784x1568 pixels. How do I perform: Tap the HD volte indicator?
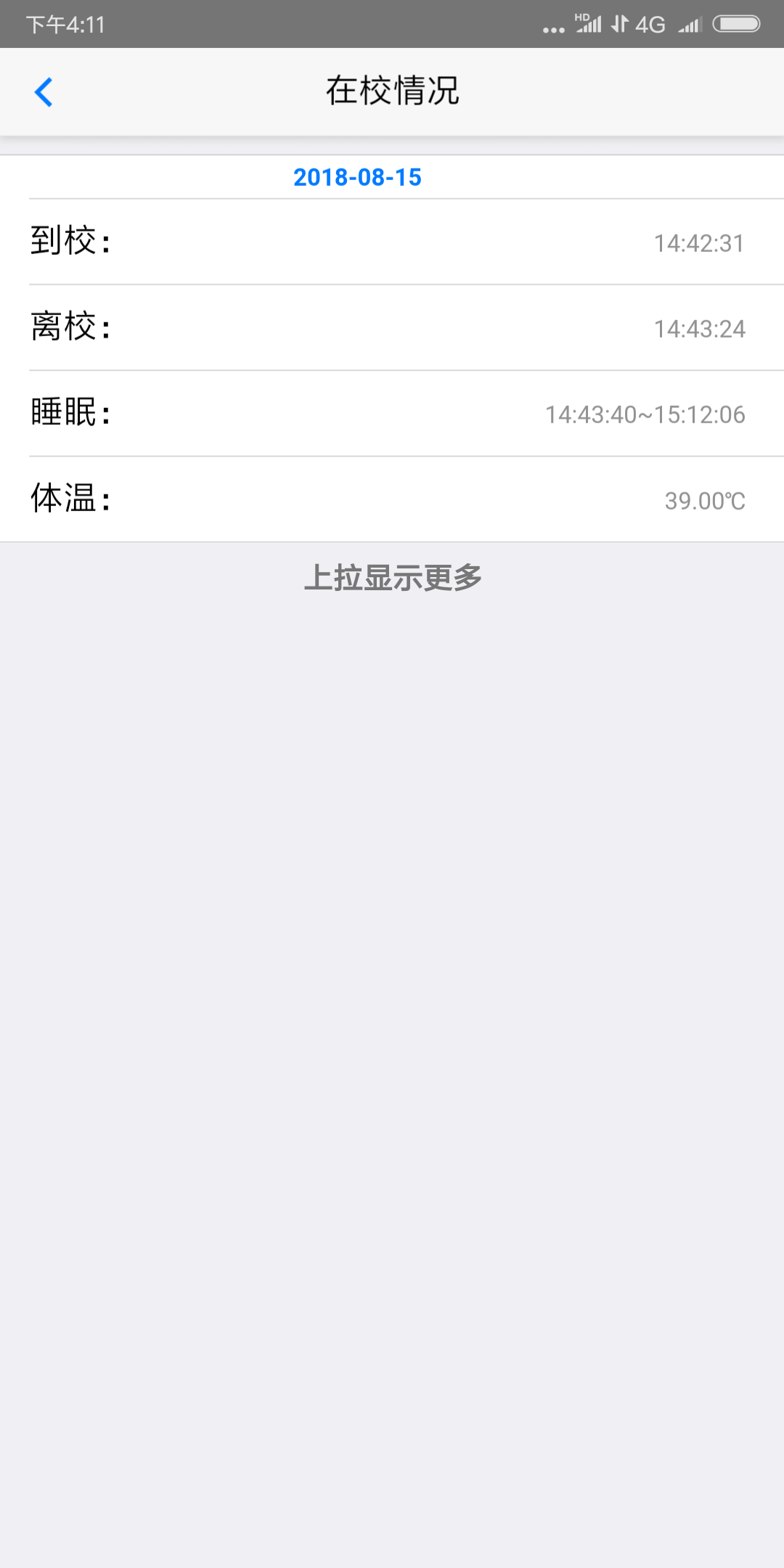[580, 16]
